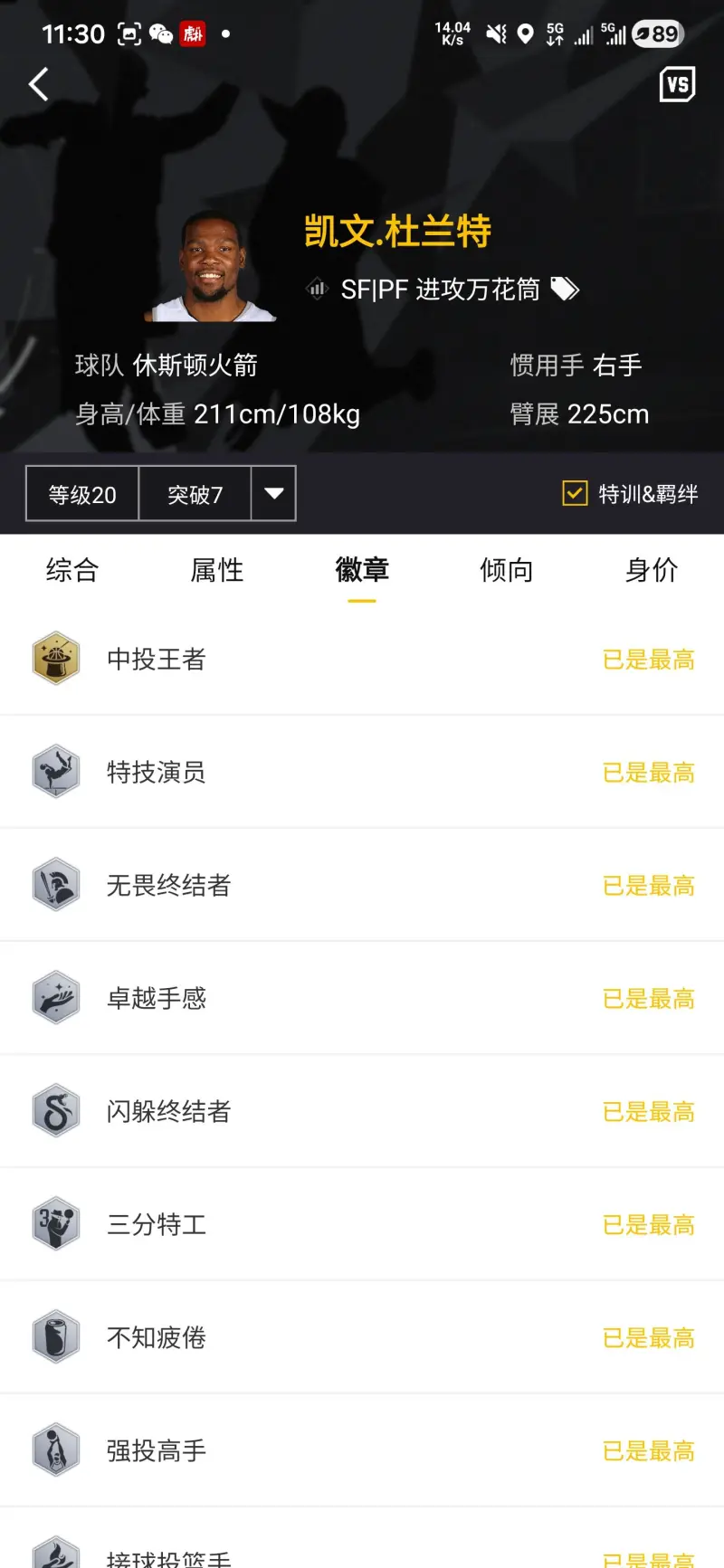Switch to the 综合 tab

(x=72, y=570)
